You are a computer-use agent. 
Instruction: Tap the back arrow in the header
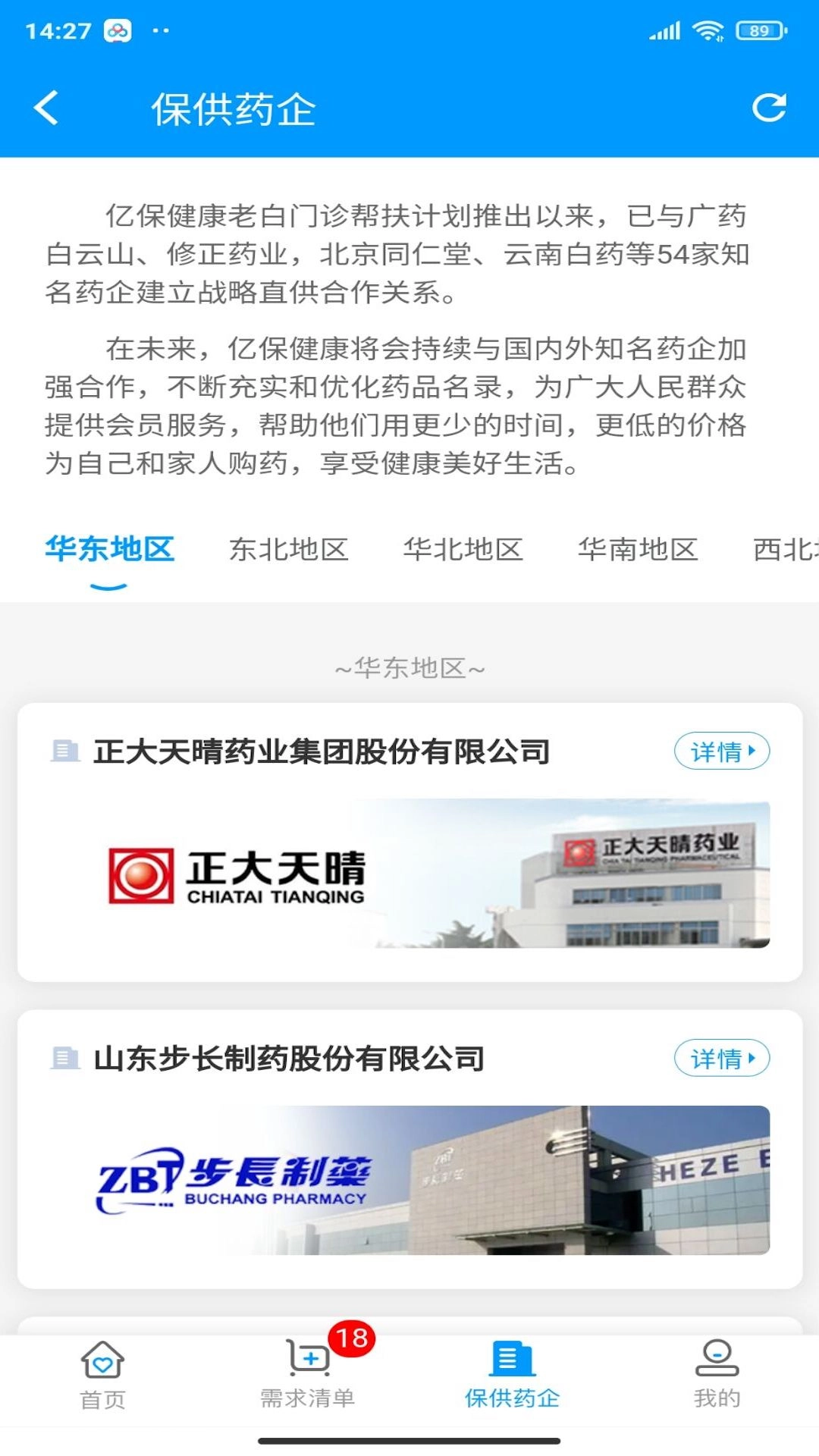coord(47,107)
